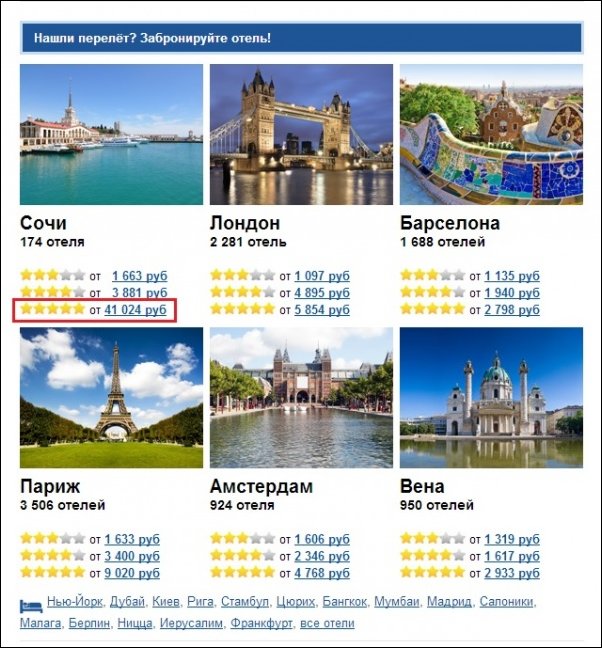Screen dimensions: 602x648
Task: Open the Amsterdam hotels photo tile
Action: [x=301, y=398]
